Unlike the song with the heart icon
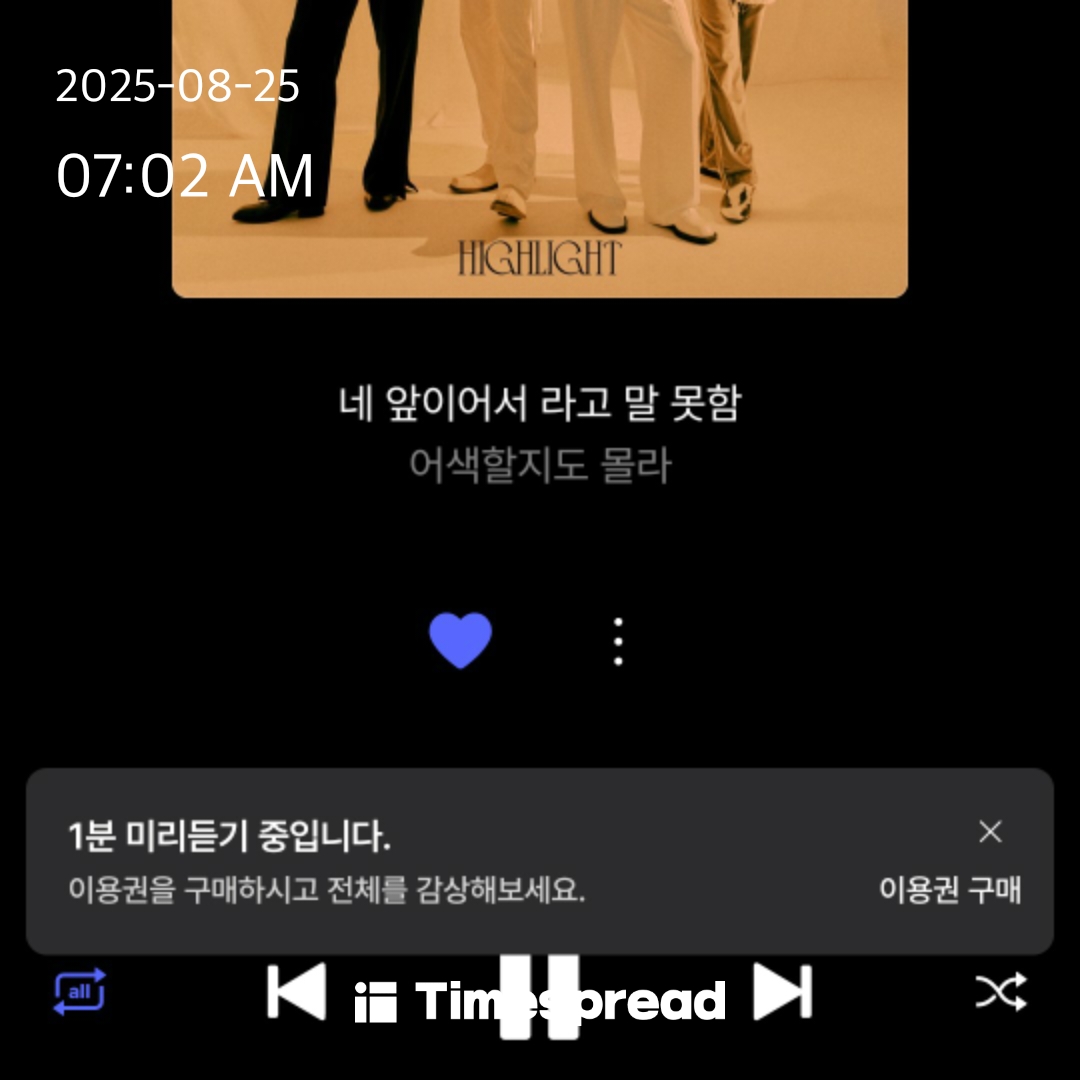Image resolution: width=1080 pixels, height=1080 pixels. tap(460, 640)
